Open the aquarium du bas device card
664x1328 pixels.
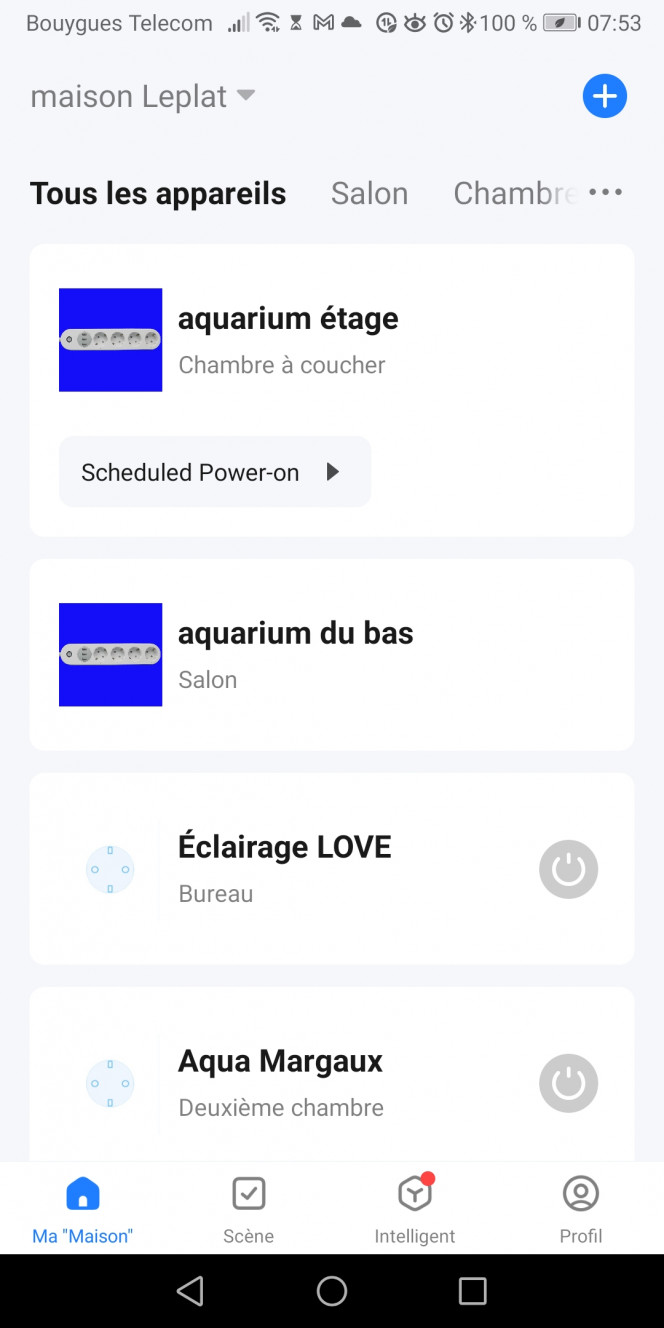[x=332, y=654]
